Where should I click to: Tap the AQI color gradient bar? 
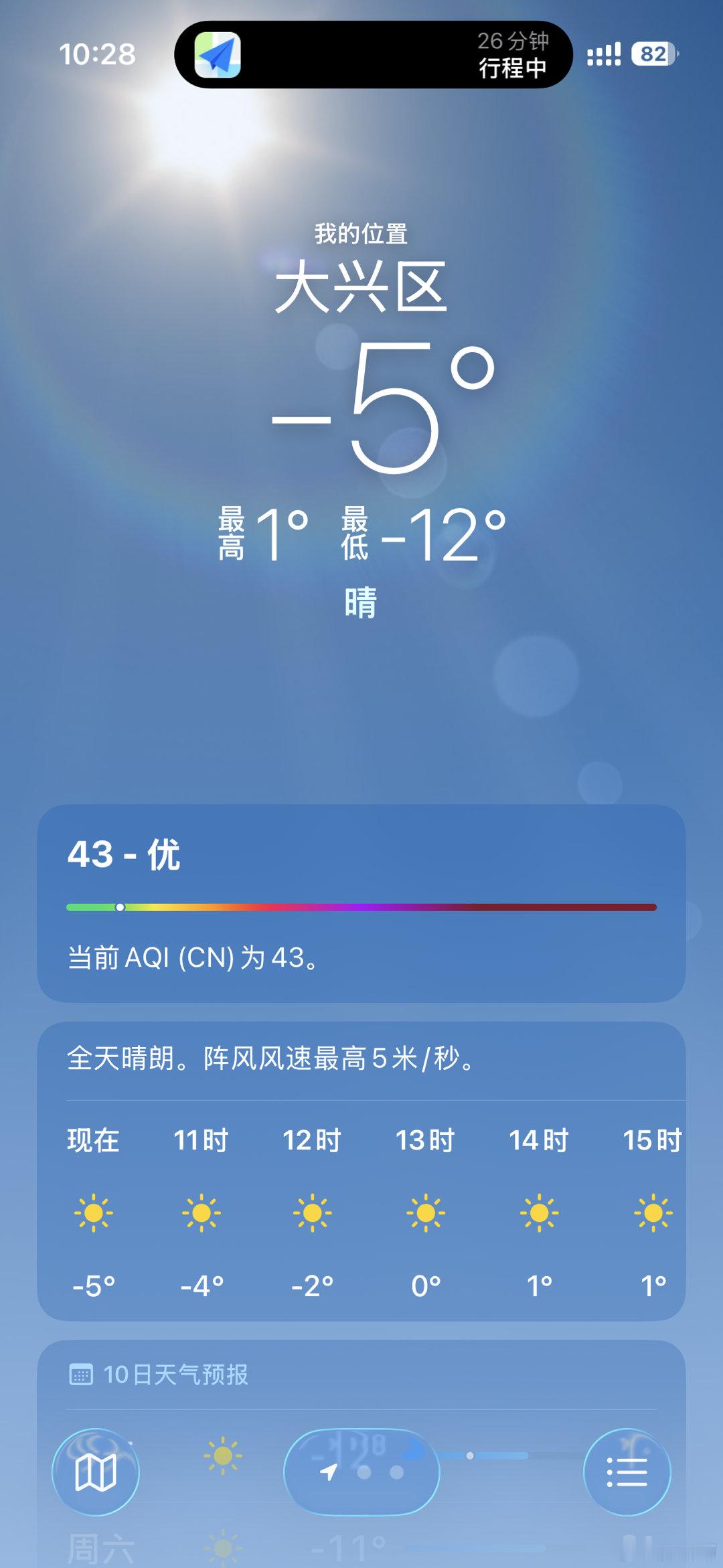[361, 906]
